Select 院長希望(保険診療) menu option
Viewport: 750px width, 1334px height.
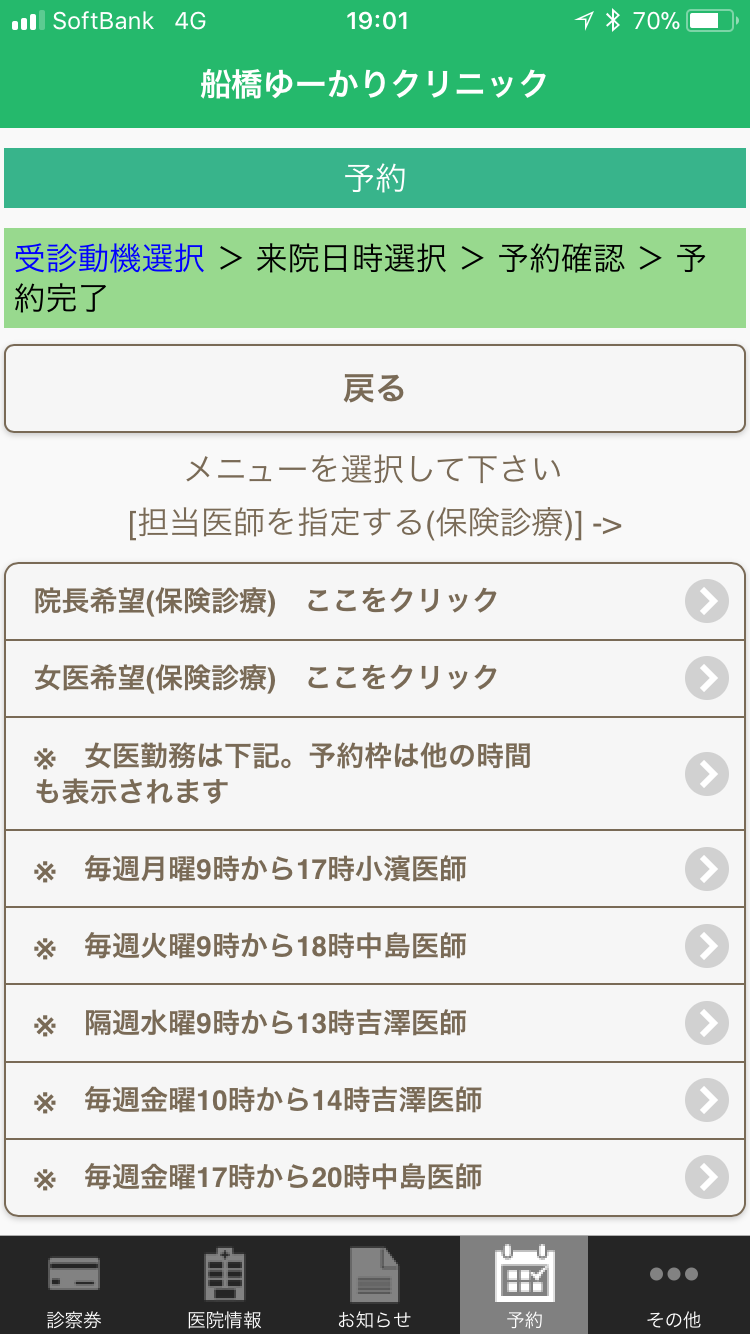tap(375, 601)
